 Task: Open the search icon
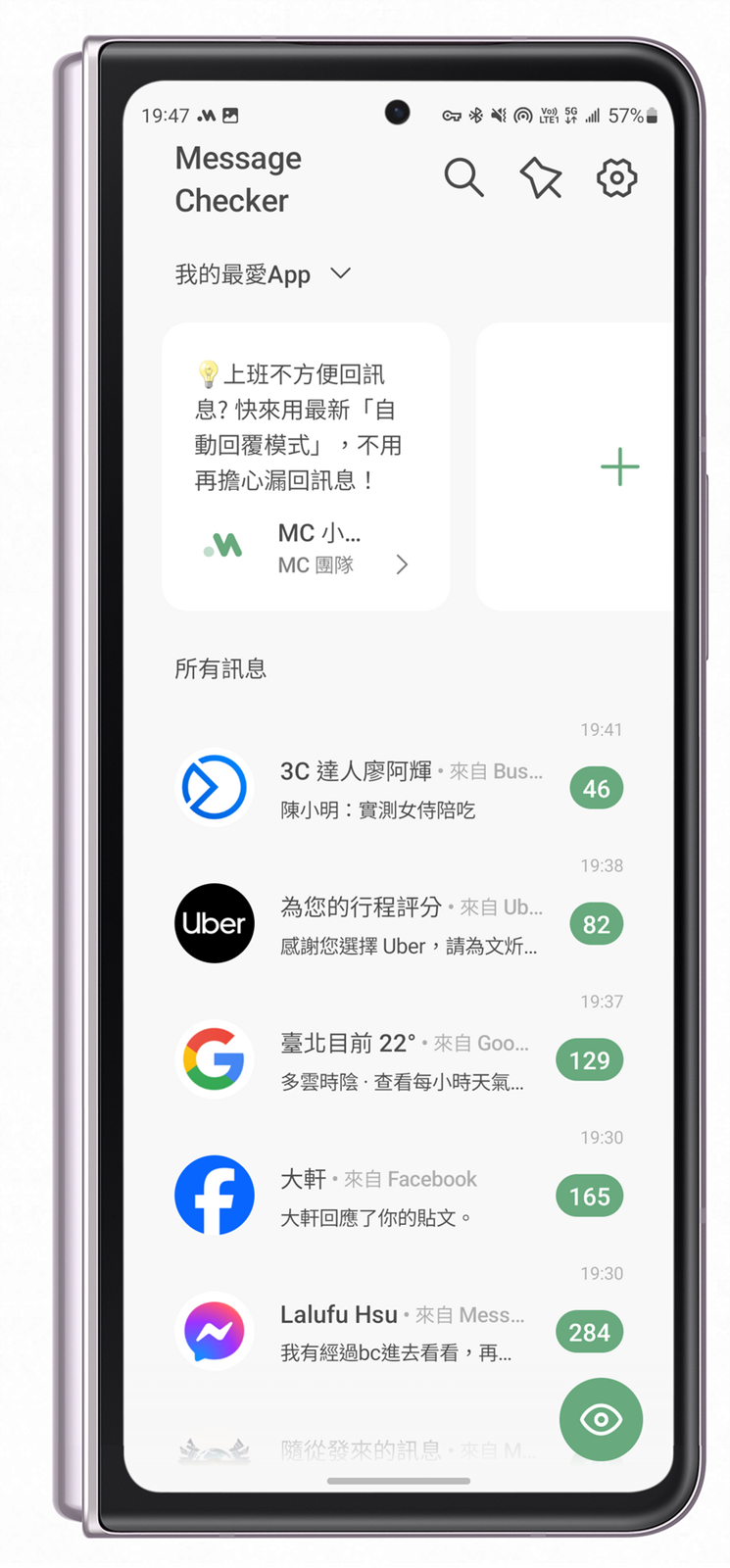click(463, 178)
